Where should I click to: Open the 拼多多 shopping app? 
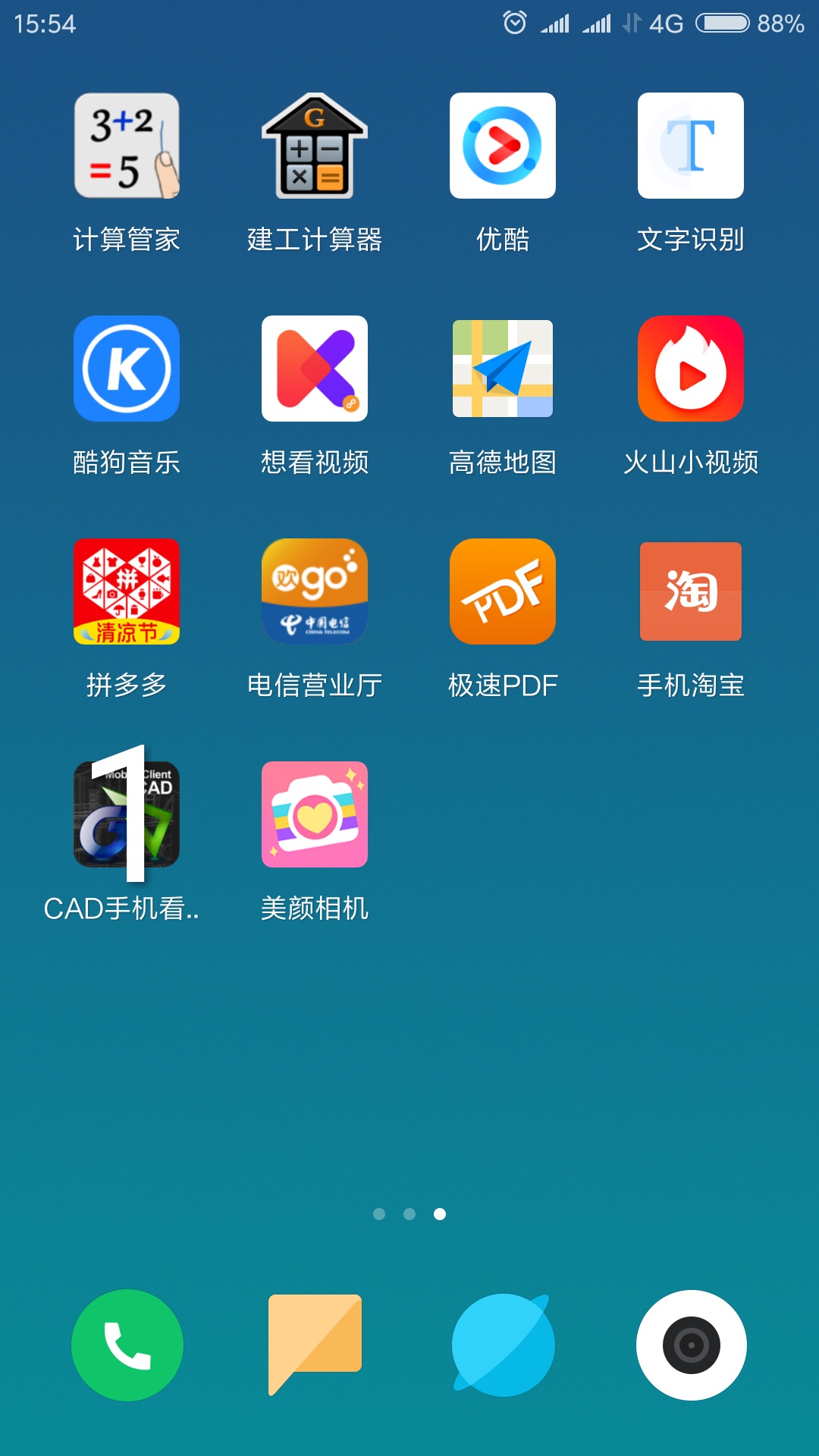(x=127, y=591)
